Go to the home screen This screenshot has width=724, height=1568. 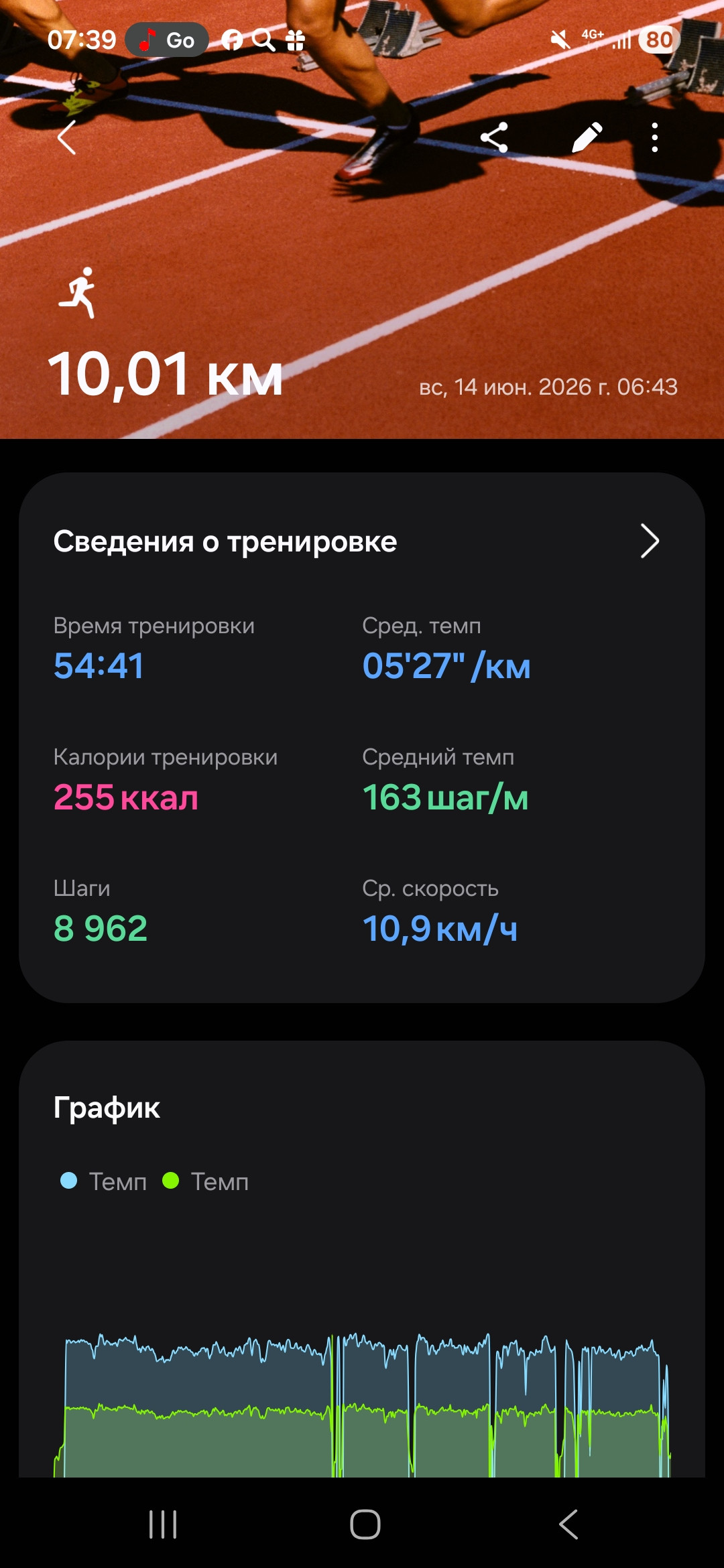click(x=365, y=1524)
